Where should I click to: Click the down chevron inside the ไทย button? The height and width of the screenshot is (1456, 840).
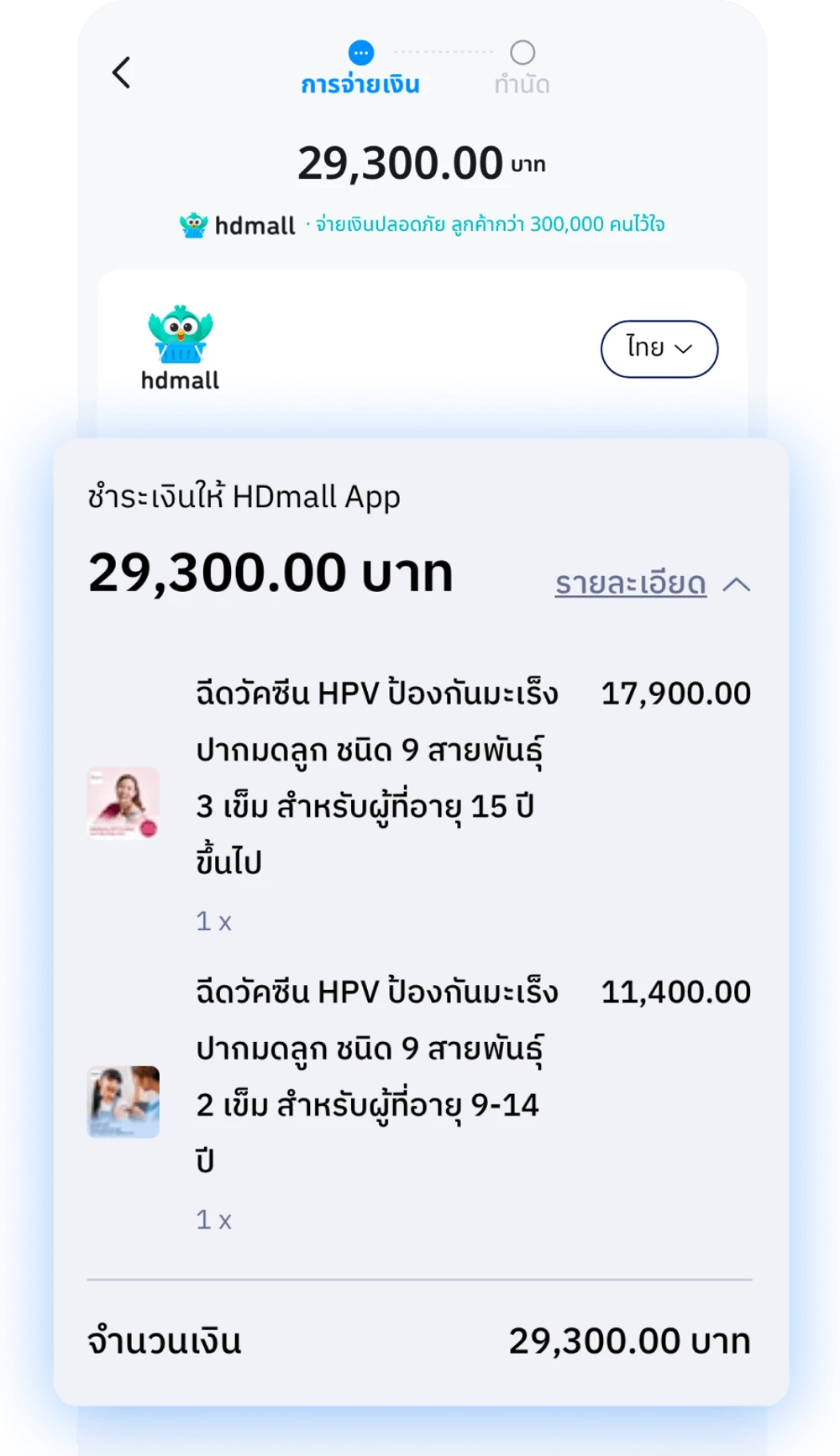pos(685,349)
